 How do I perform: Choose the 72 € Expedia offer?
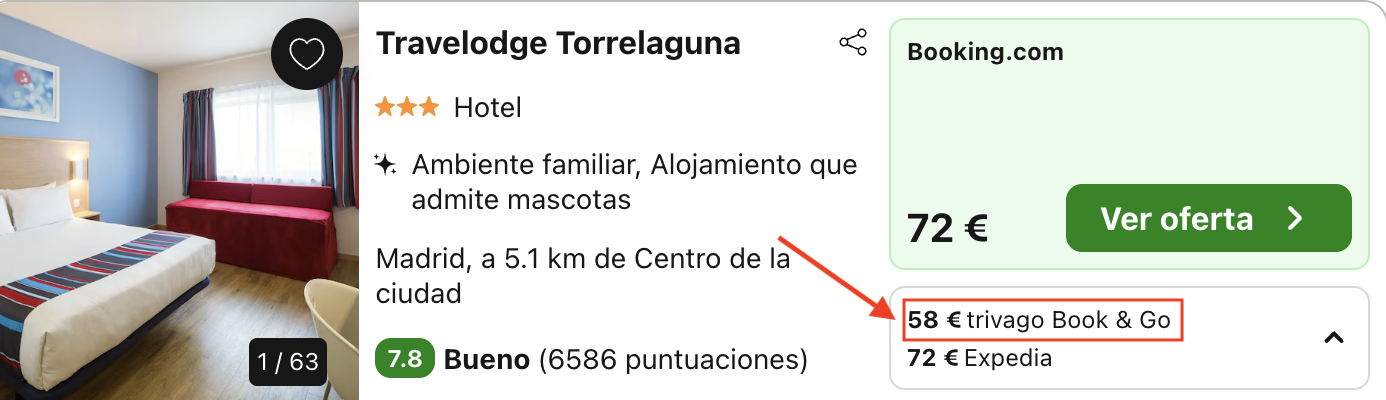pos(980,357)
